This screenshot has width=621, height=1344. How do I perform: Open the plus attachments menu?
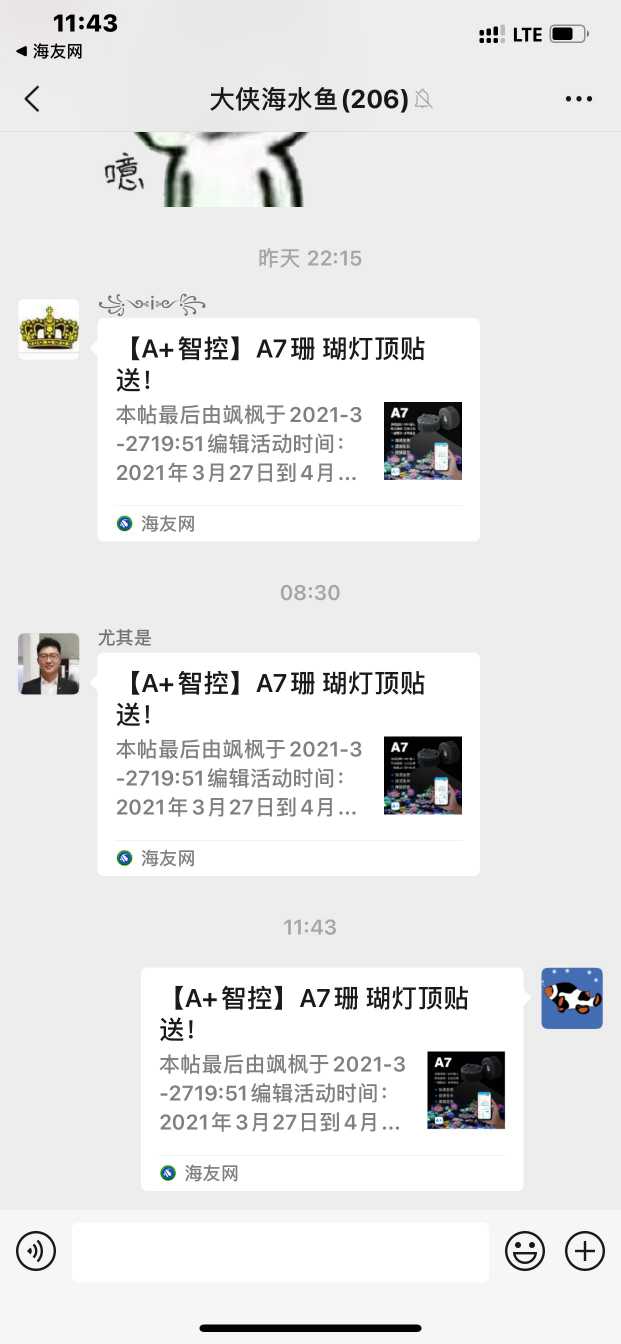[x=585, y=1251]
